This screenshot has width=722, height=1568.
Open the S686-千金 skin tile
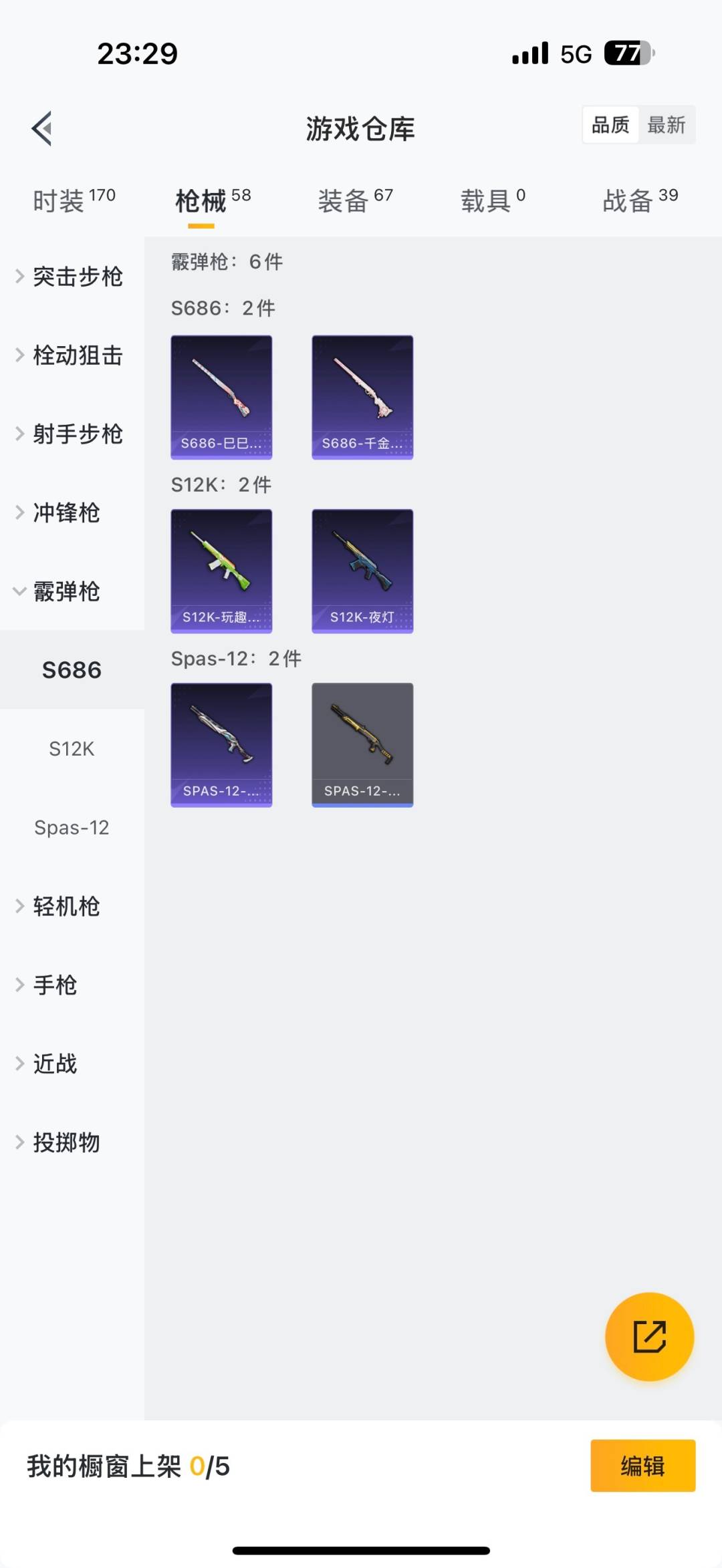pyautogui.click(x=362, y=398)
